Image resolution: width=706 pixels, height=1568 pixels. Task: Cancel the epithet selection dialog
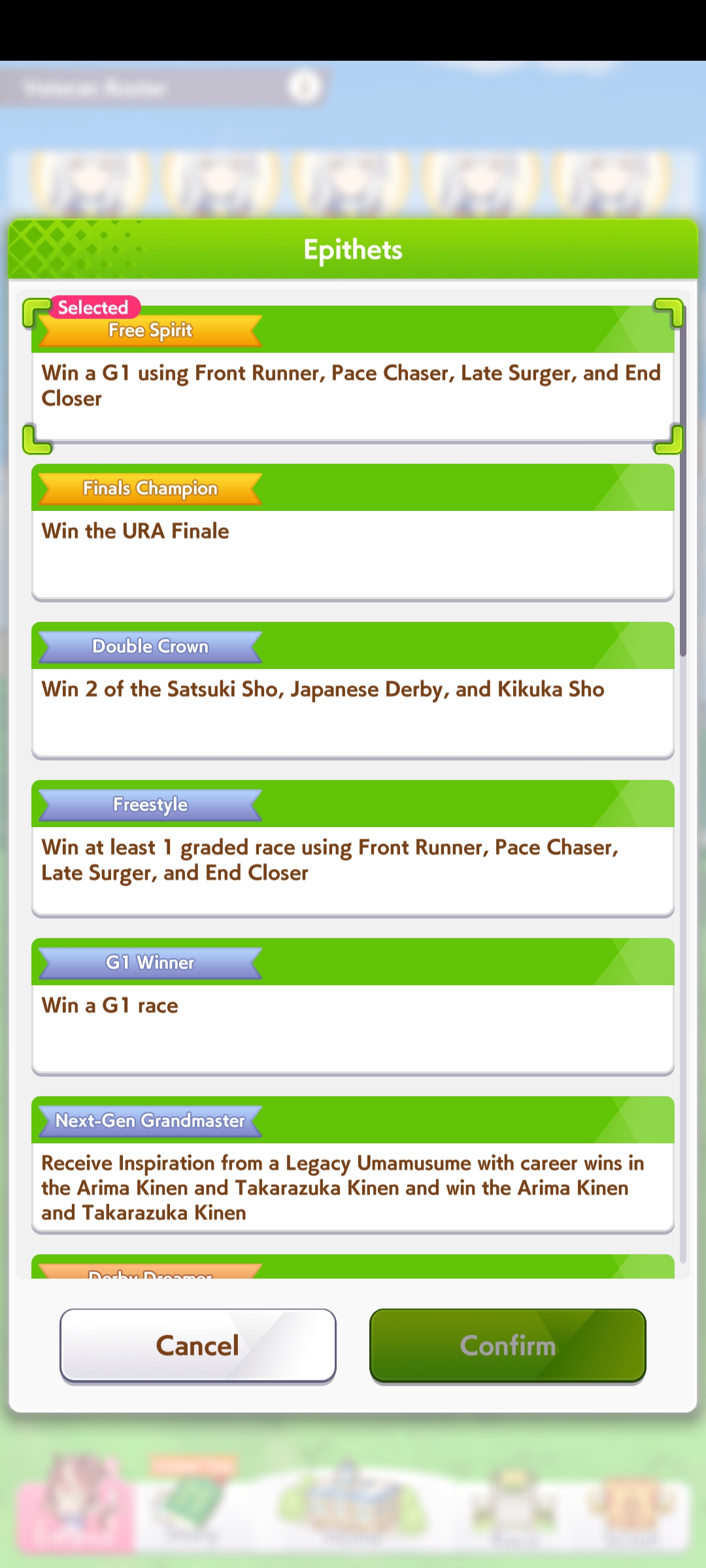click(x=197, y=1346)
